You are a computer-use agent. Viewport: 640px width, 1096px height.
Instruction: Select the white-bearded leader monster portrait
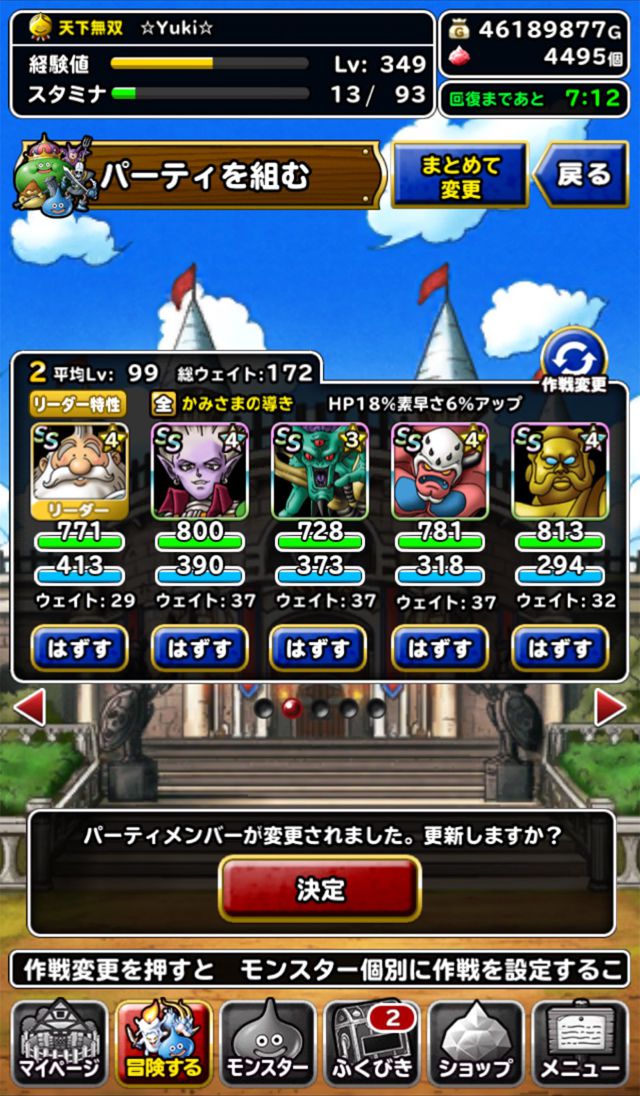click(x=80, y=471)
